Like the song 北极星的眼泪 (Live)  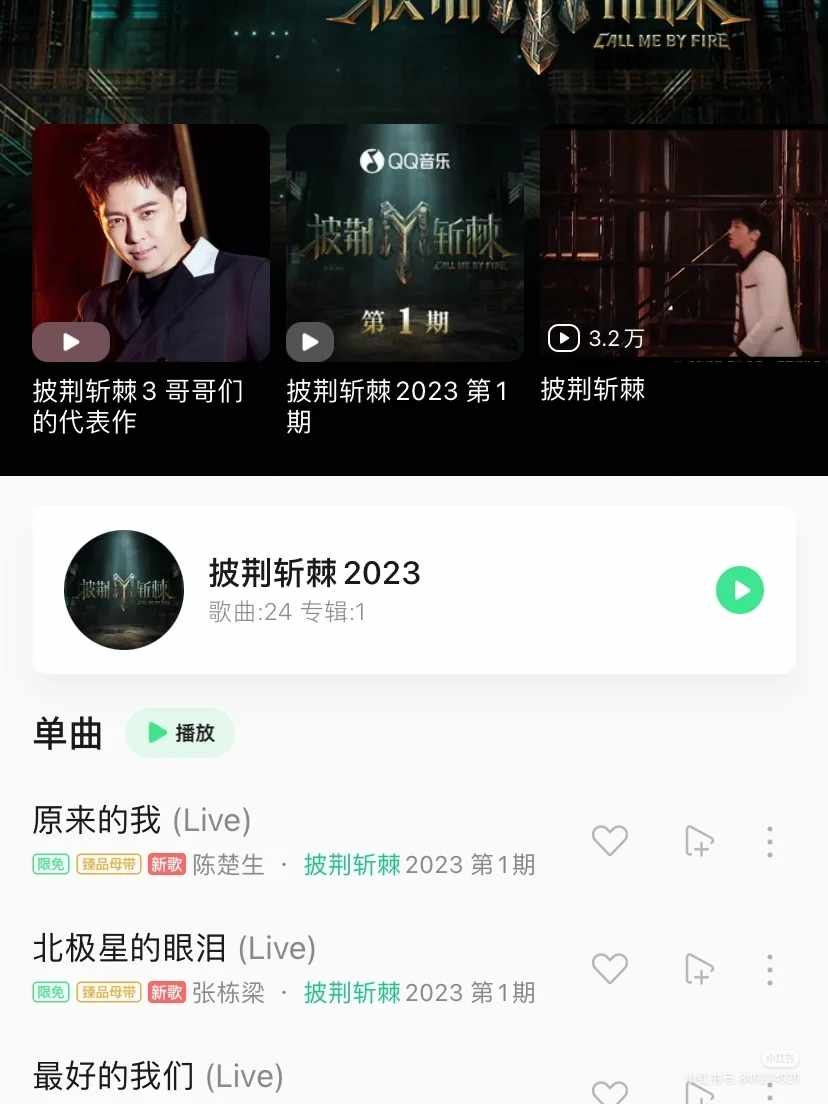point(610,968)
